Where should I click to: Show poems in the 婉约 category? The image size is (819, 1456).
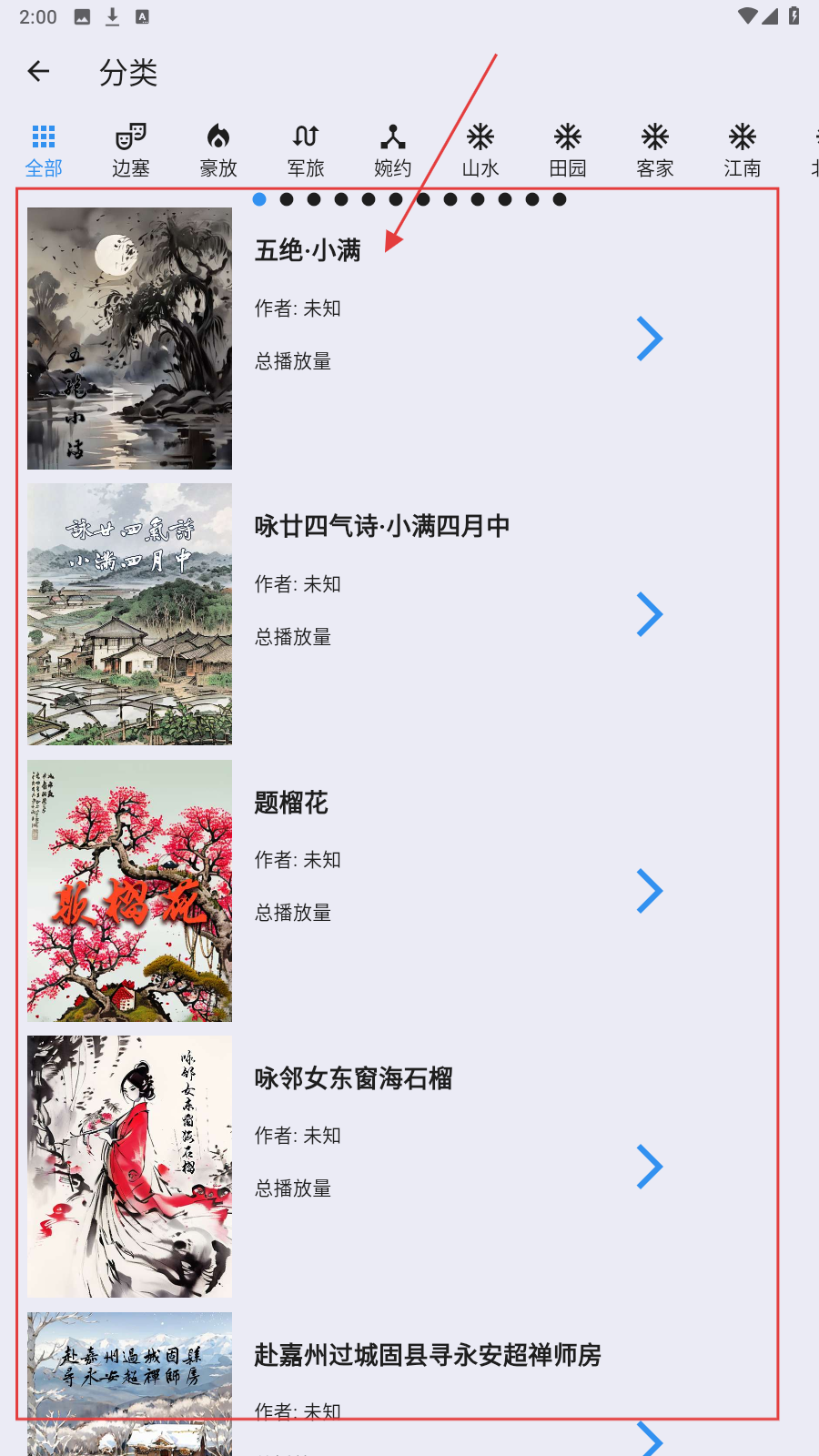pyautogui.click(x=393, y=151)
